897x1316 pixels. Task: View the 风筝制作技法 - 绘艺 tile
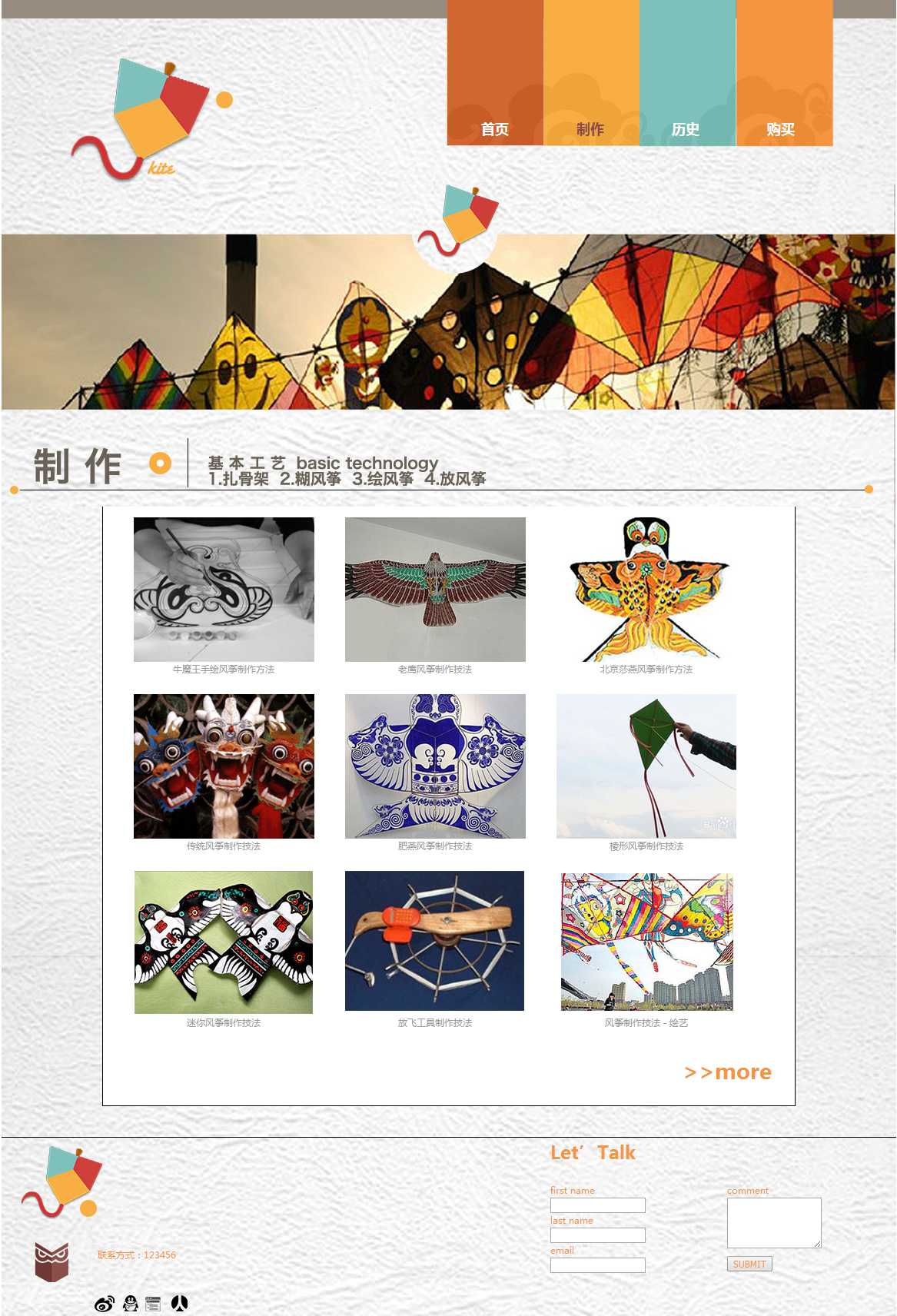pos(646,942)
